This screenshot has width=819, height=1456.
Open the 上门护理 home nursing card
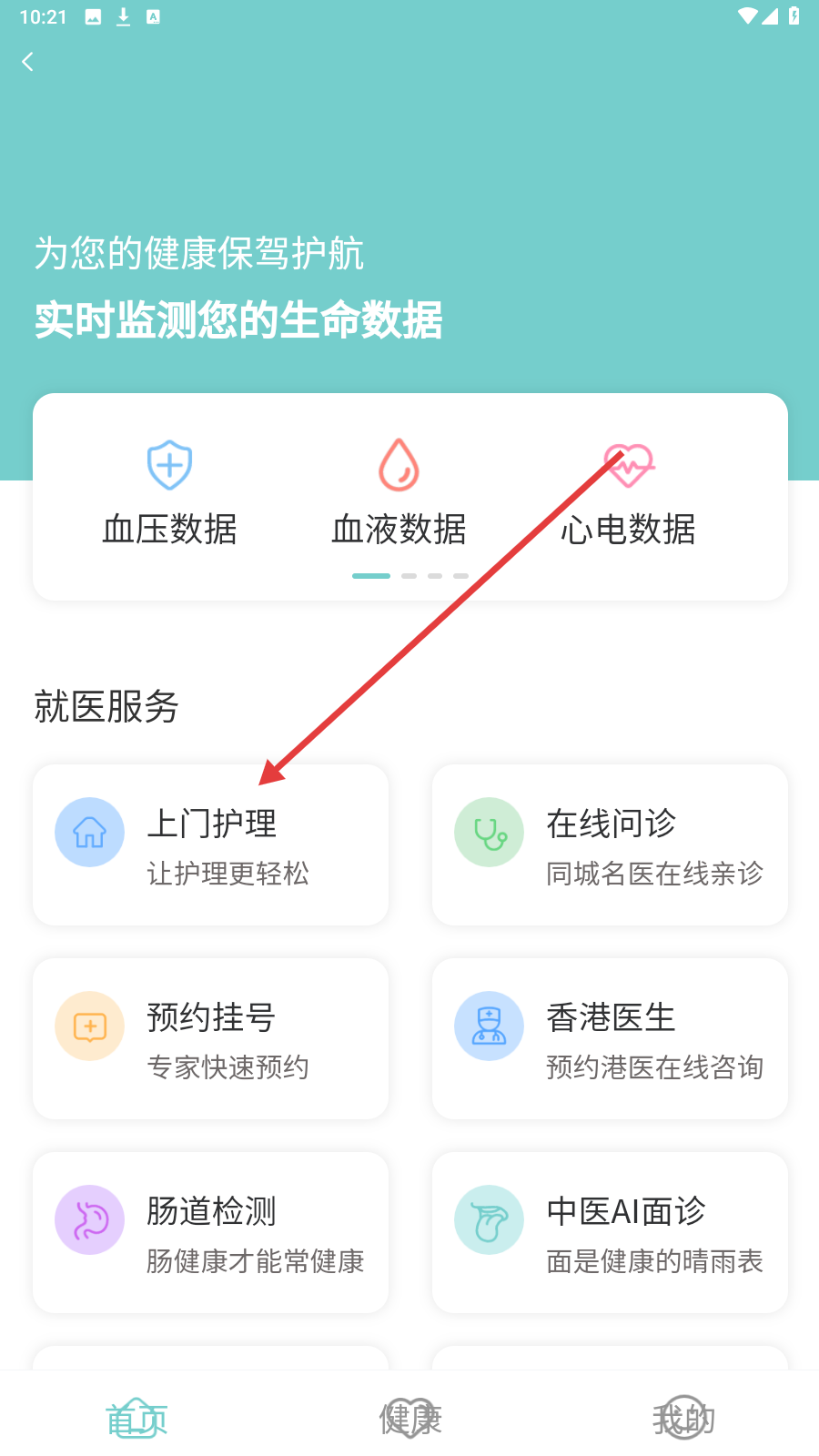(x=210, y=845)
